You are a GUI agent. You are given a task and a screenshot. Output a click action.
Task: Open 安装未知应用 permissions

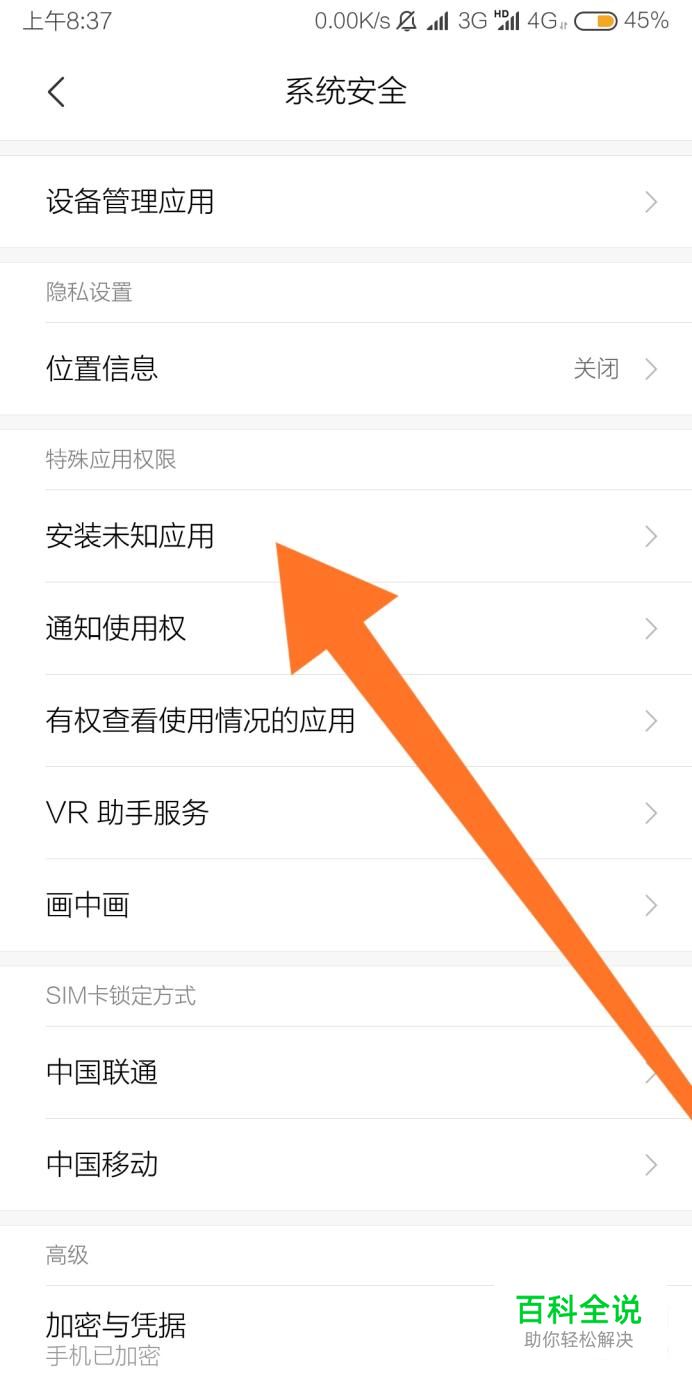click(130, 536)
